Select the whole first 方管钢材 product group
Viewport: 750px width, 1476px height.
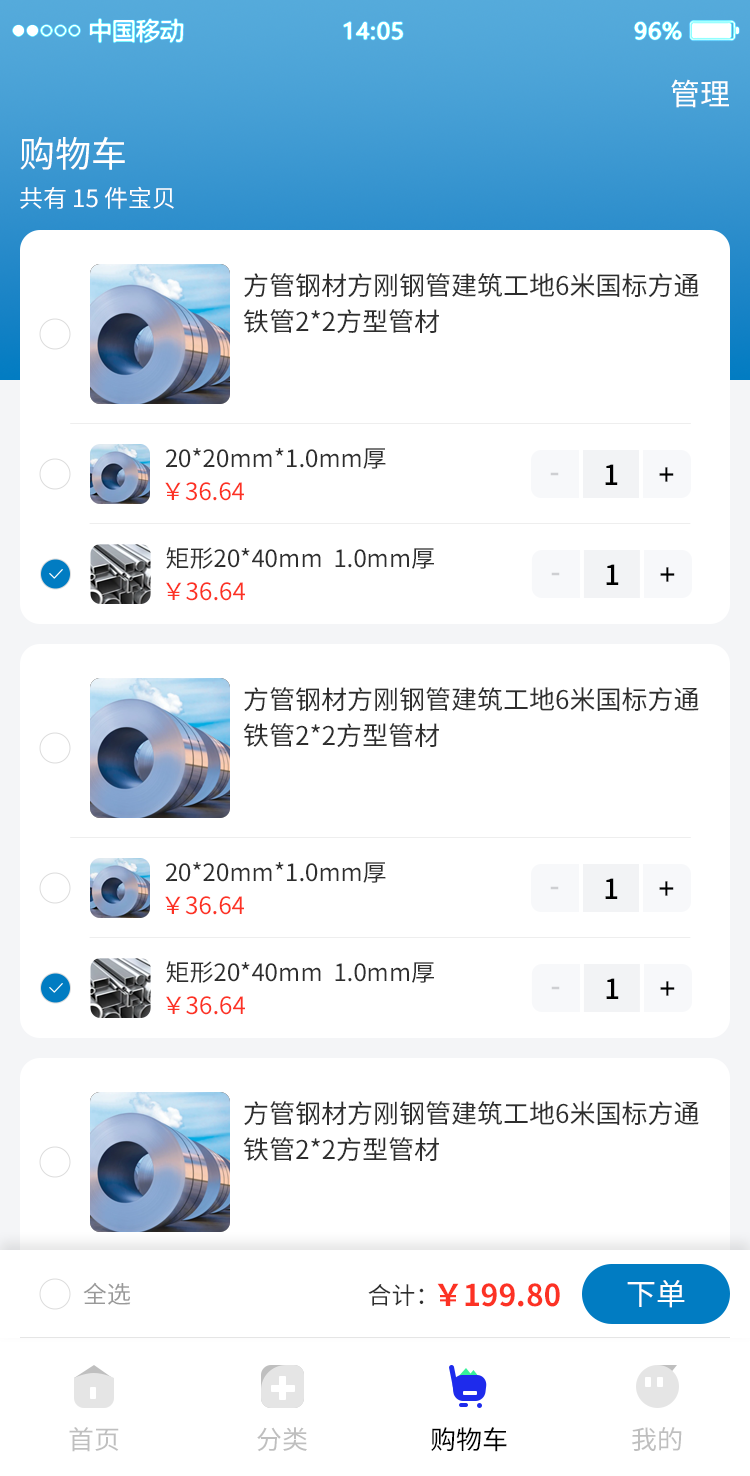coord(55,334)
